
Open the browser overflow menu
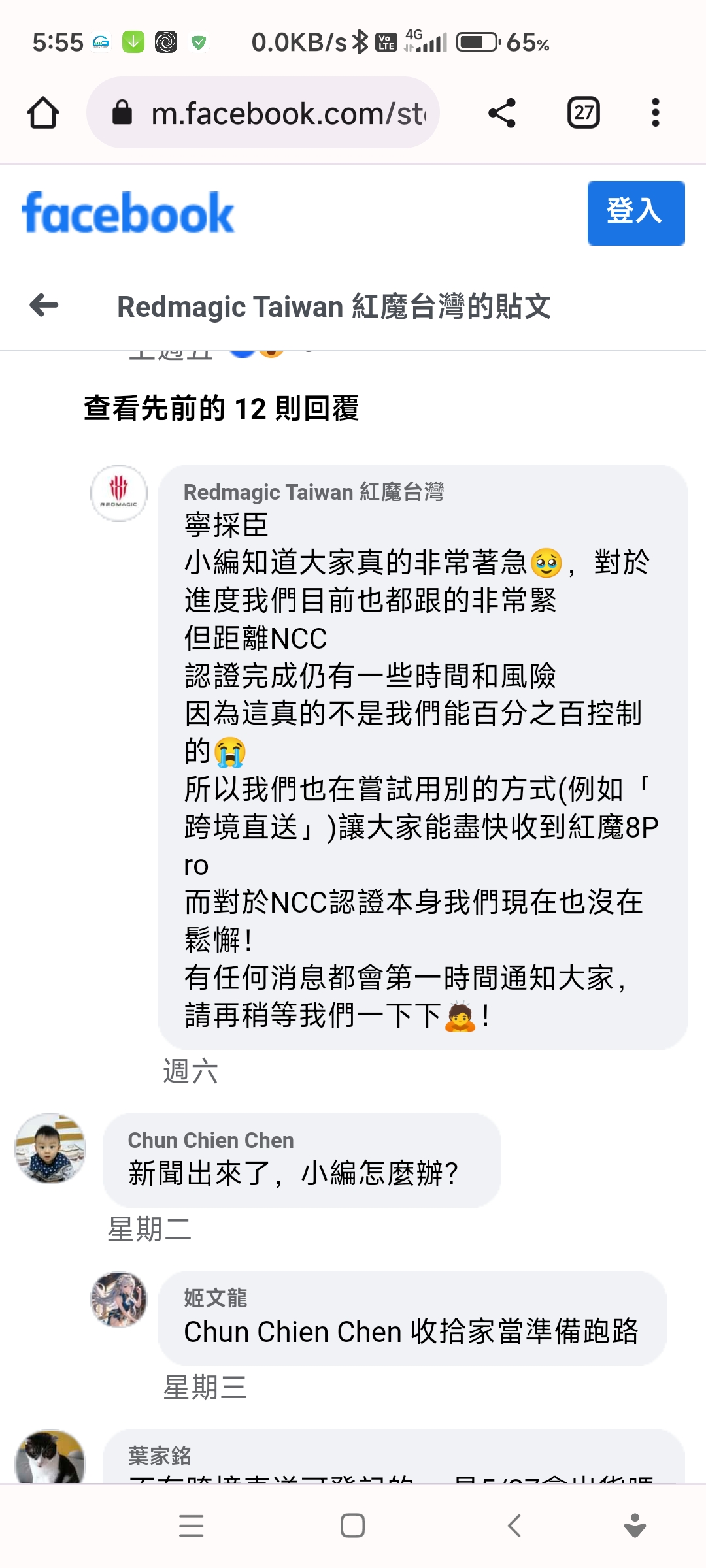(655, 113)
